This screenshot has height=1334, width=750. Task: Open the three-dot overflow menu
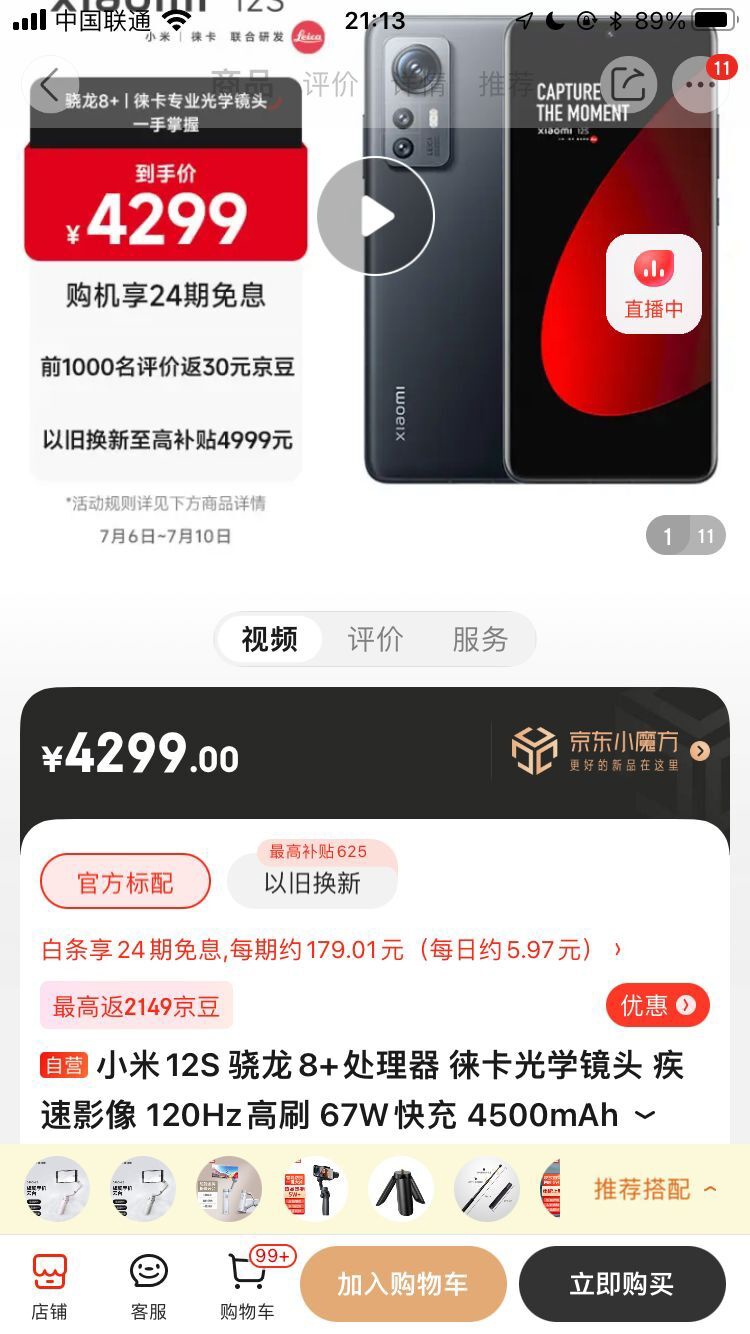(700, 85)
